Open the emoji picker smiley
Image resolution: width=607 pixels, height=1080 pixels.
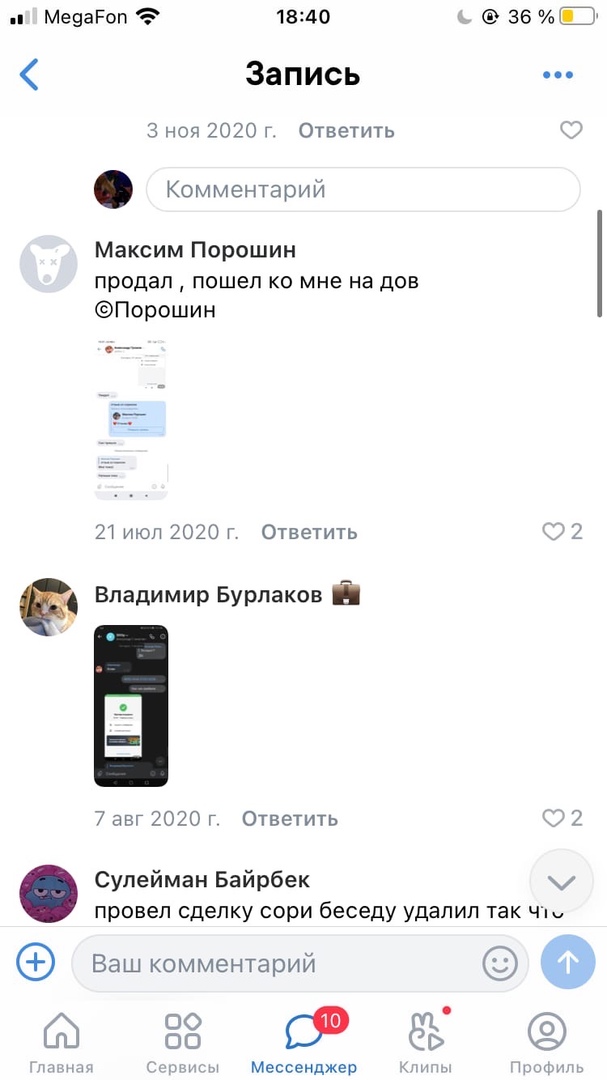pyautogui.click(x=500, y=964)
